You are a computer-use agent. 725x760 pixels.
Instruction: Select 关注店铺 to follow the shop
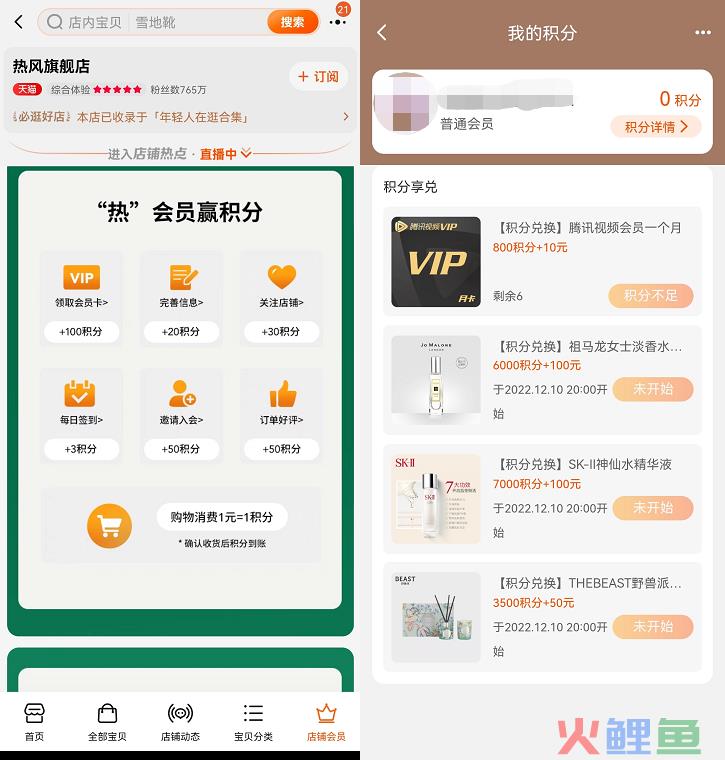[281, 286]
